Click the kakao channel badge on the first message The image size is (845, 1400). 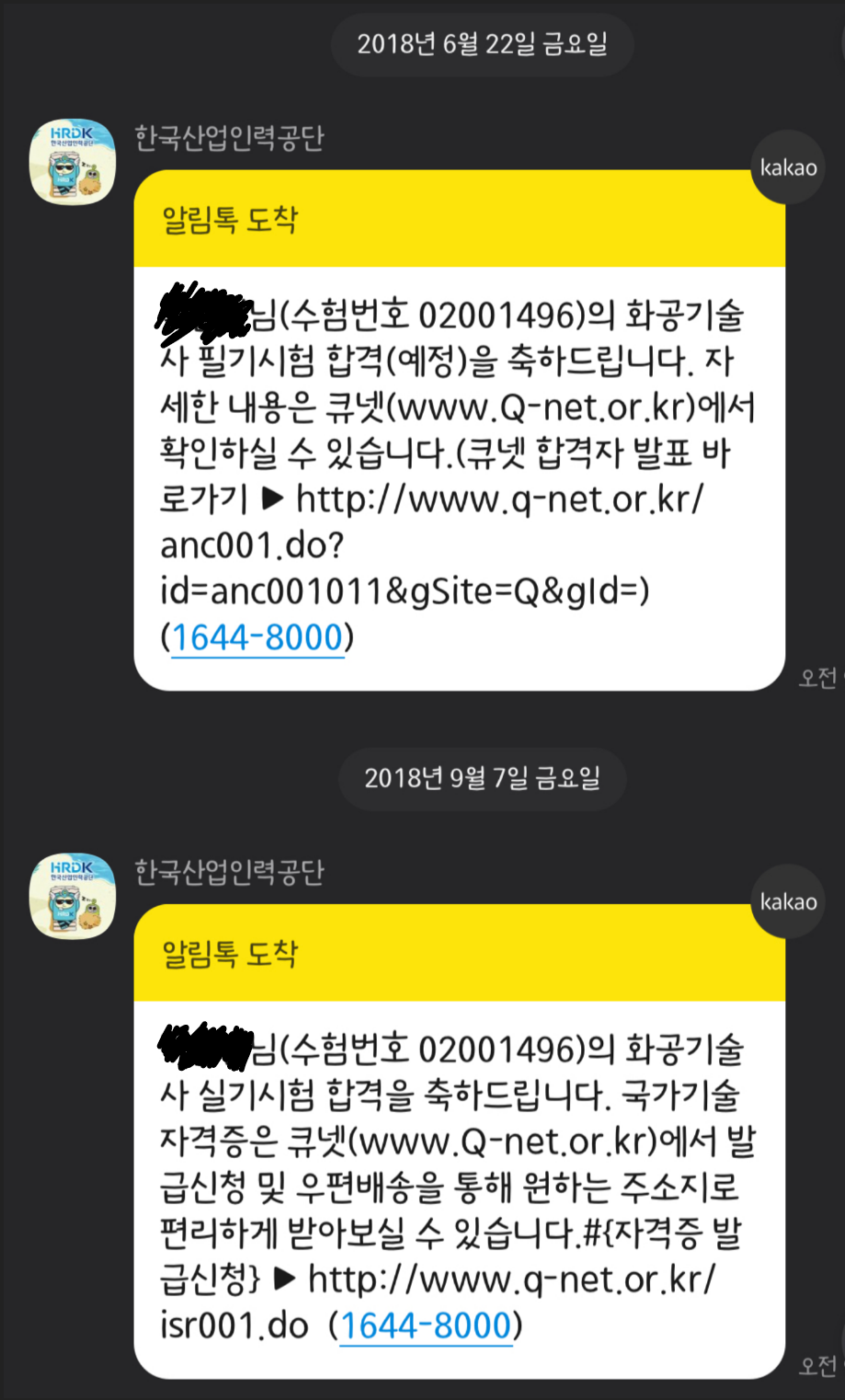tap(786, 166)
